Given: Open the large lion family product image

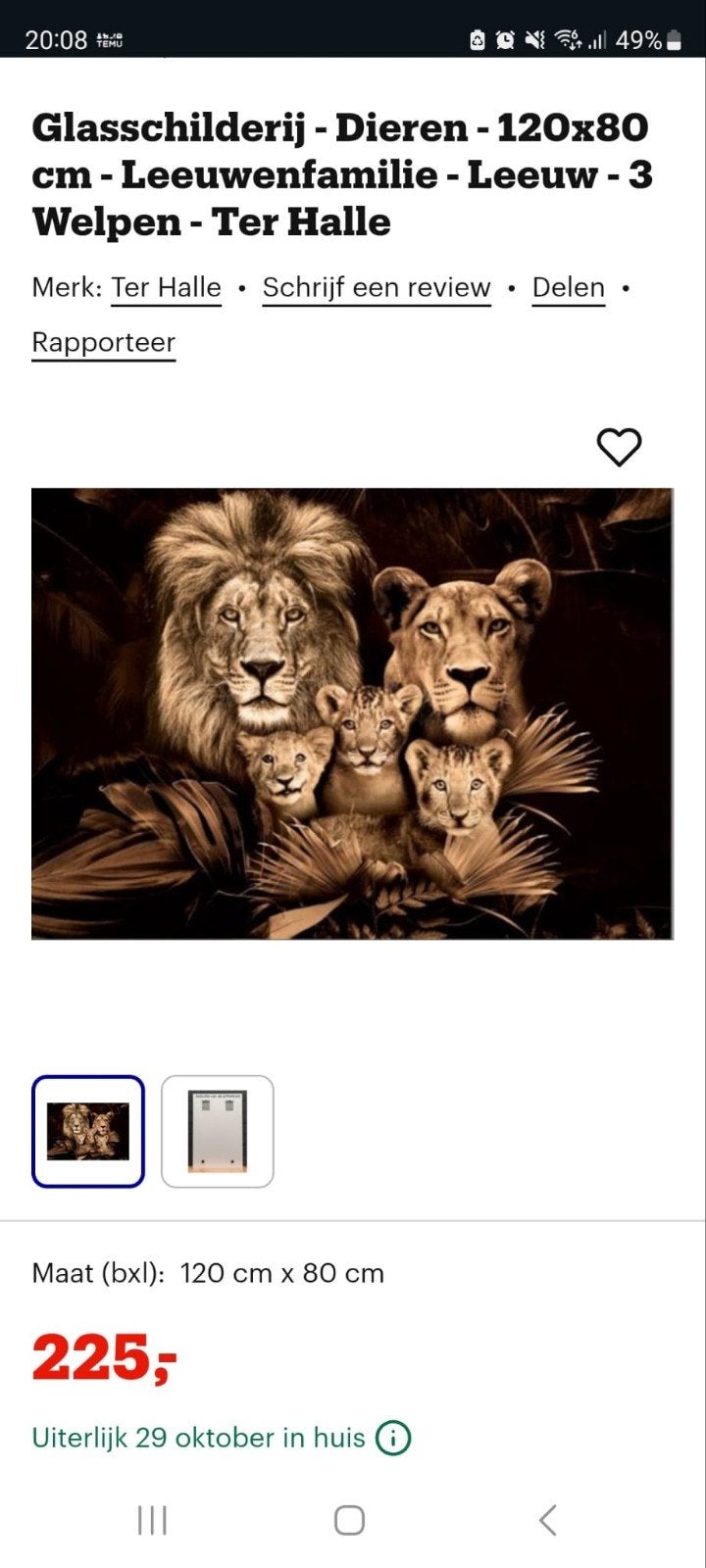Looking at the screenshot, I should (x=352, y=713).
